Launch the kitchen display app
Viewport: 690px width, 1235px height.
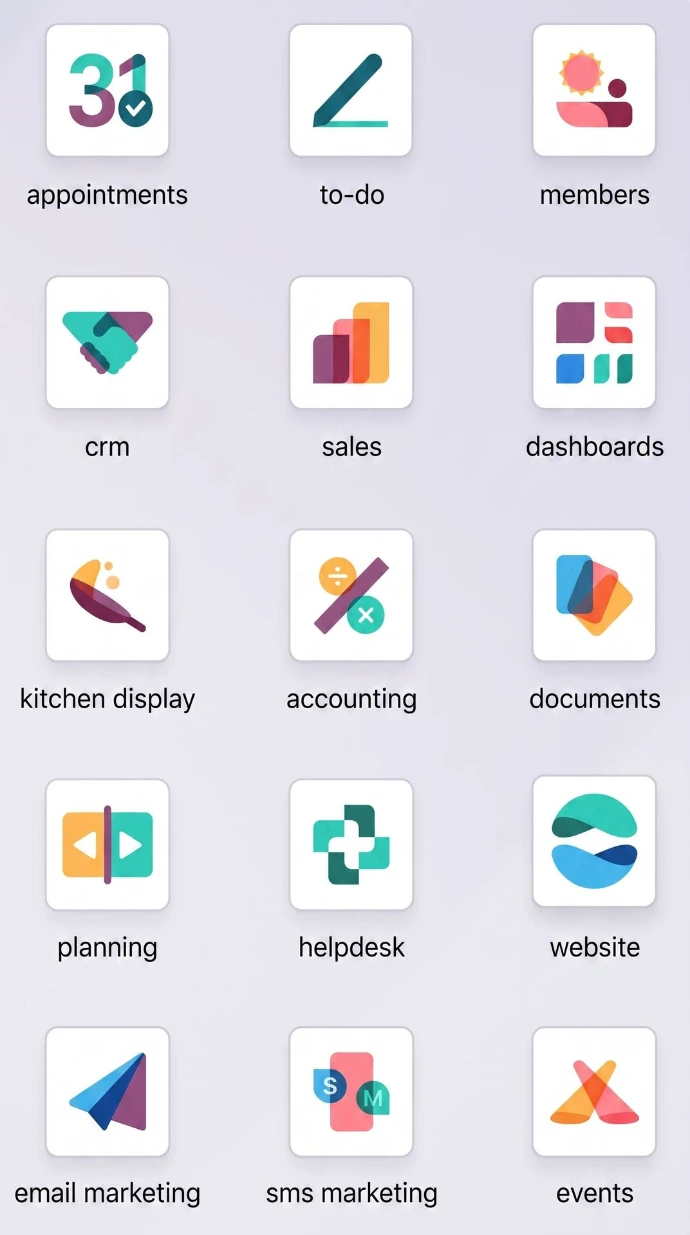pos(107,595)
